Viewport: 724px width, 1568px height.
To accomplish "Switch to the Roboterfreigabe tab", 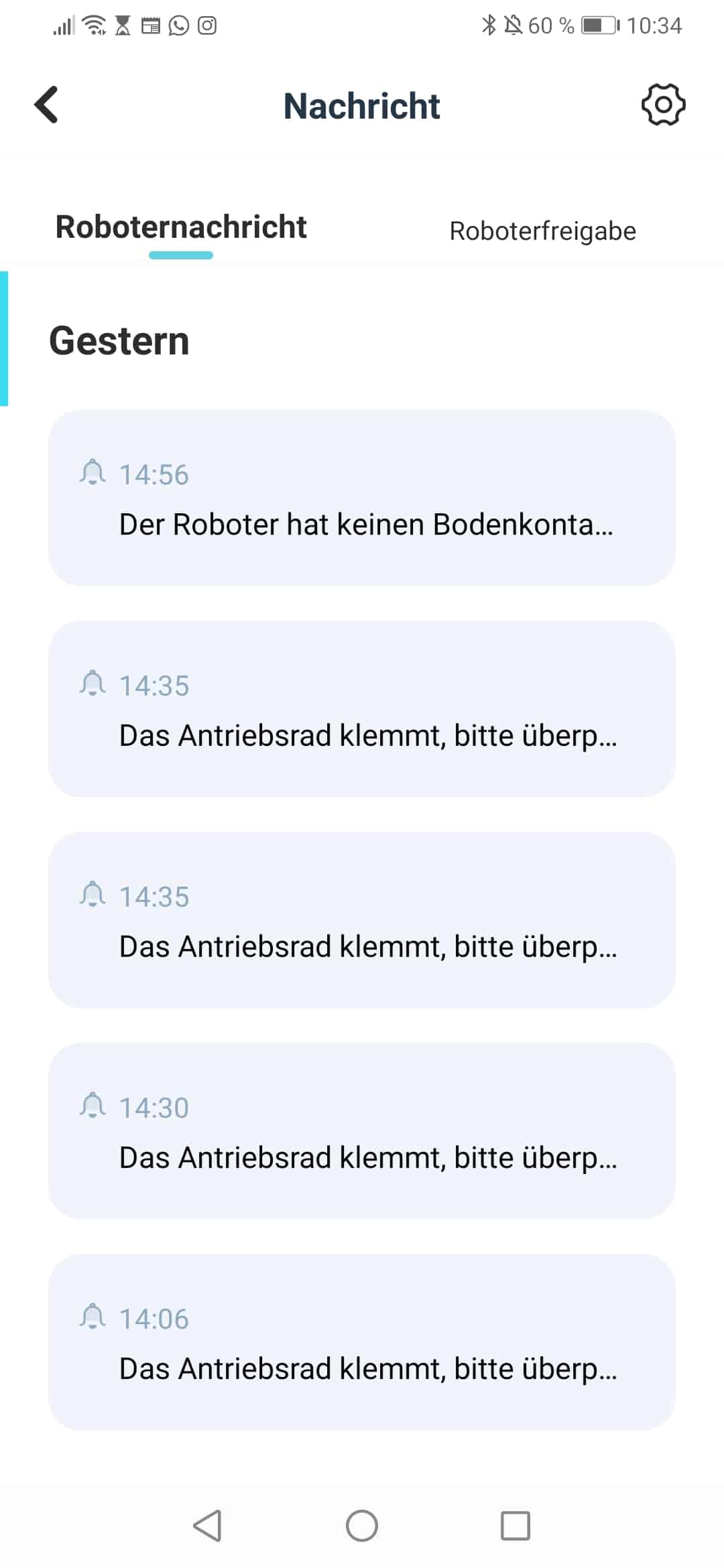I will pyautogui.click(x=542, y=231).
